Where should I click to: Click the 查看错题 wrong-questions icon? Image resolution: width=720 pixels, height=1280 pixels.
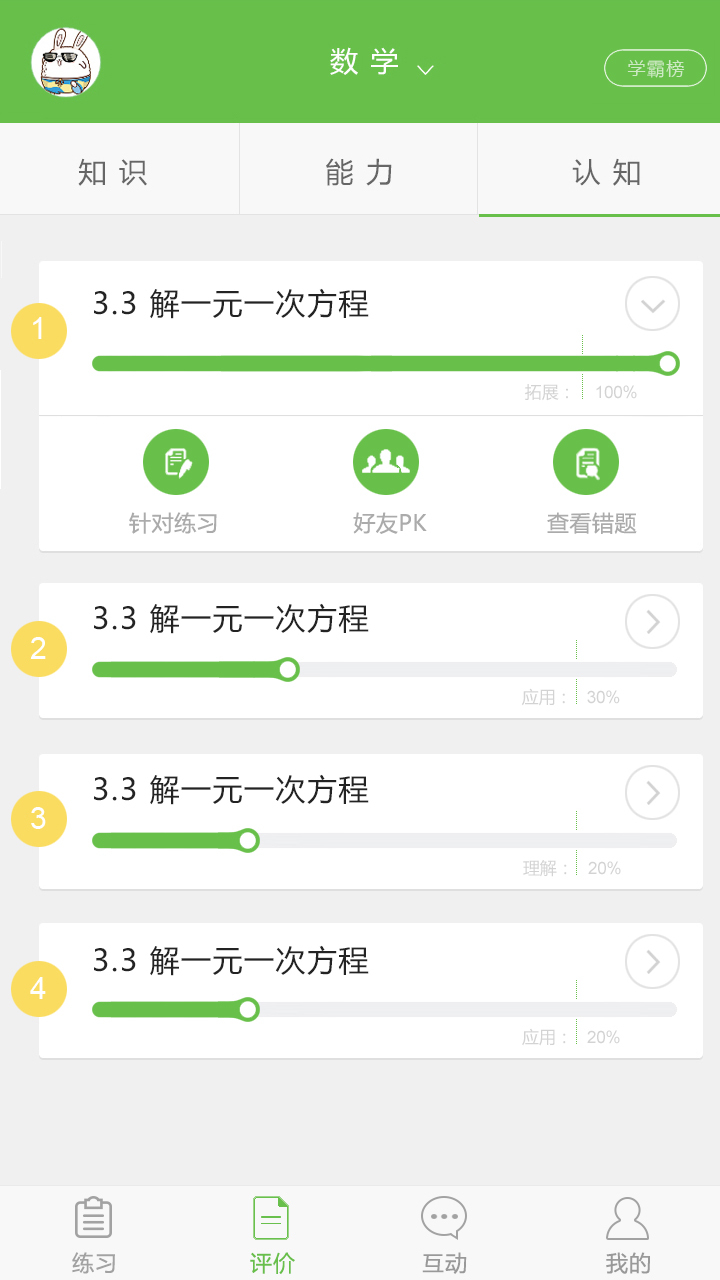click(586, 461)
